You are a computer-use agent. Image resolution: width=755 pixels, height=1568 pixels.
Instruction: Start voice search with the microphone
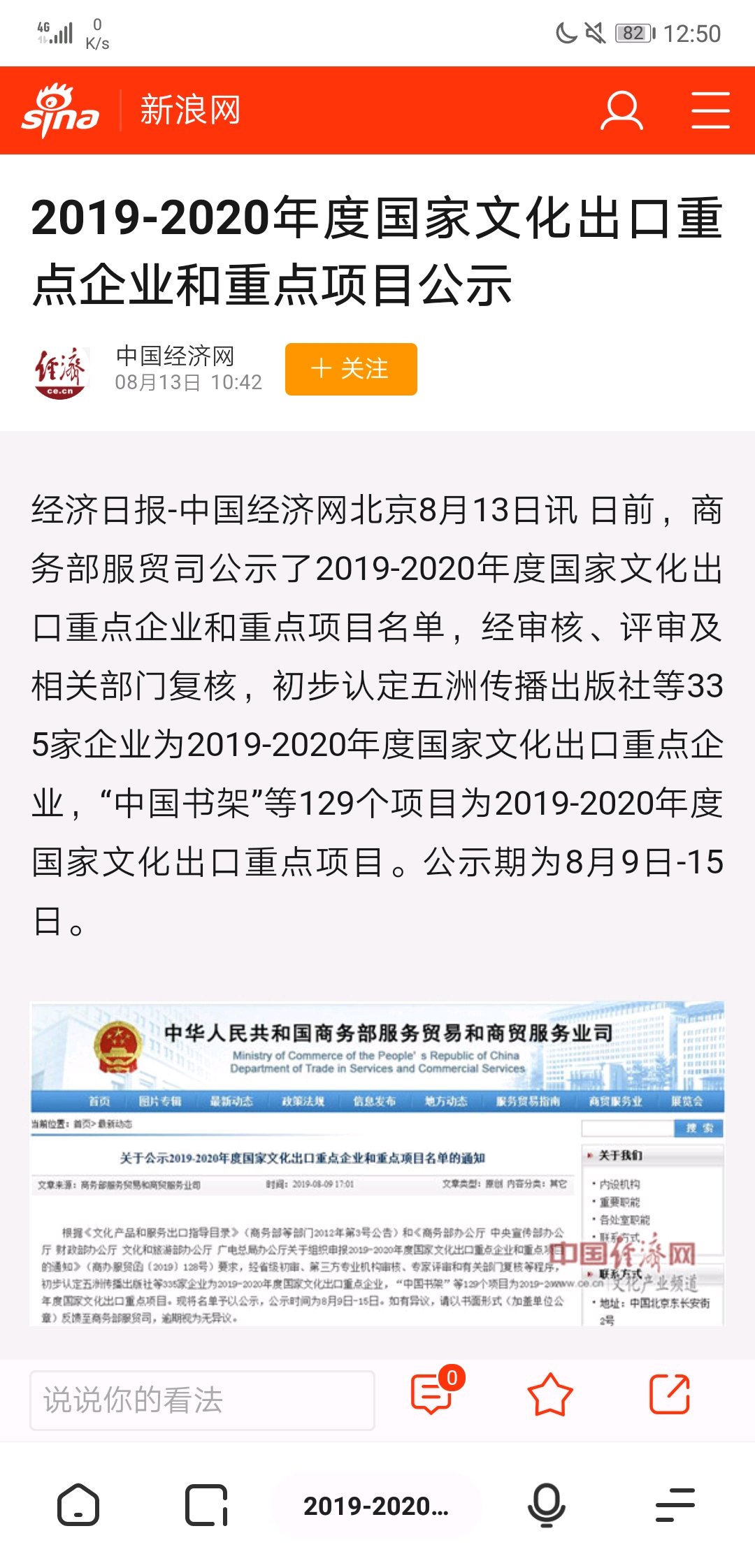click(x=546, y=1505)
